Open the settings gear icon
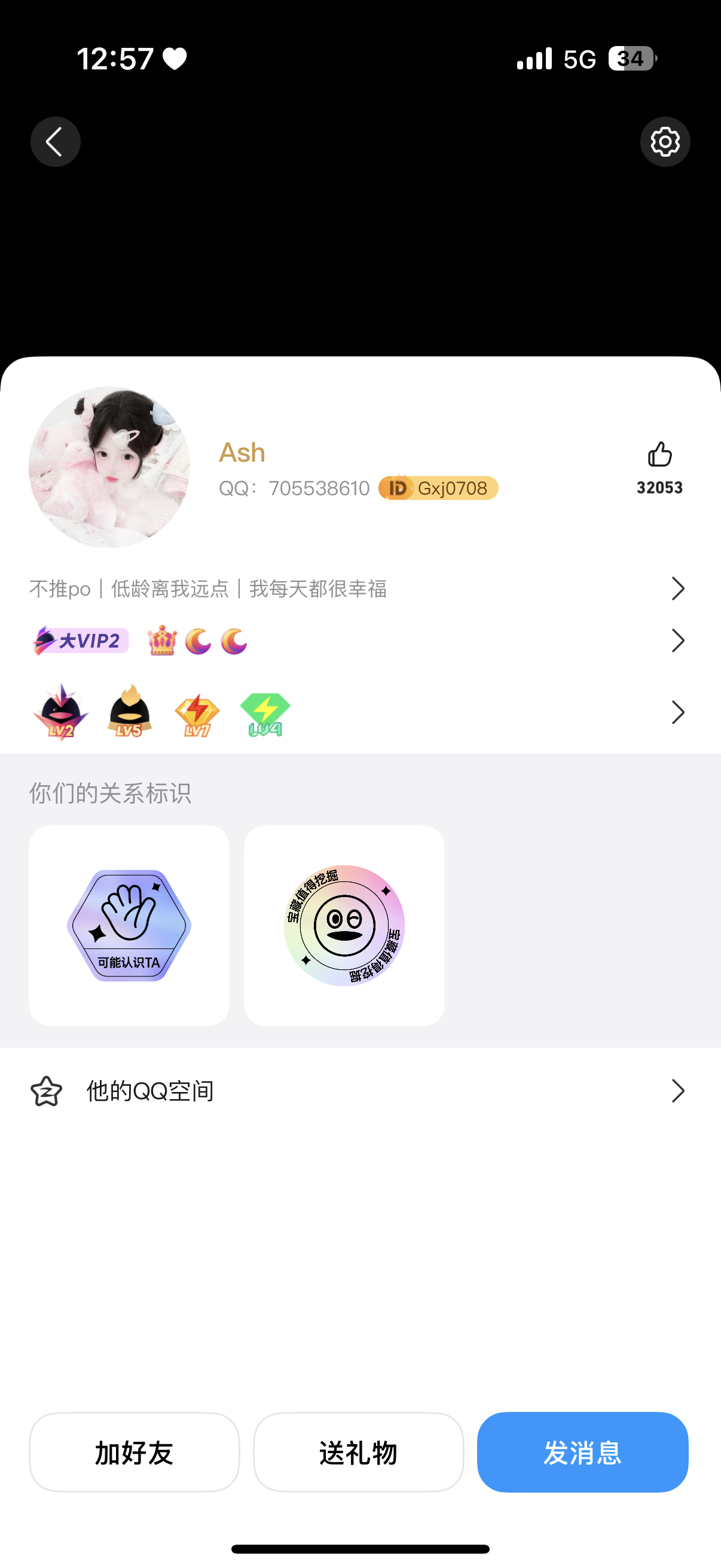 664,142
